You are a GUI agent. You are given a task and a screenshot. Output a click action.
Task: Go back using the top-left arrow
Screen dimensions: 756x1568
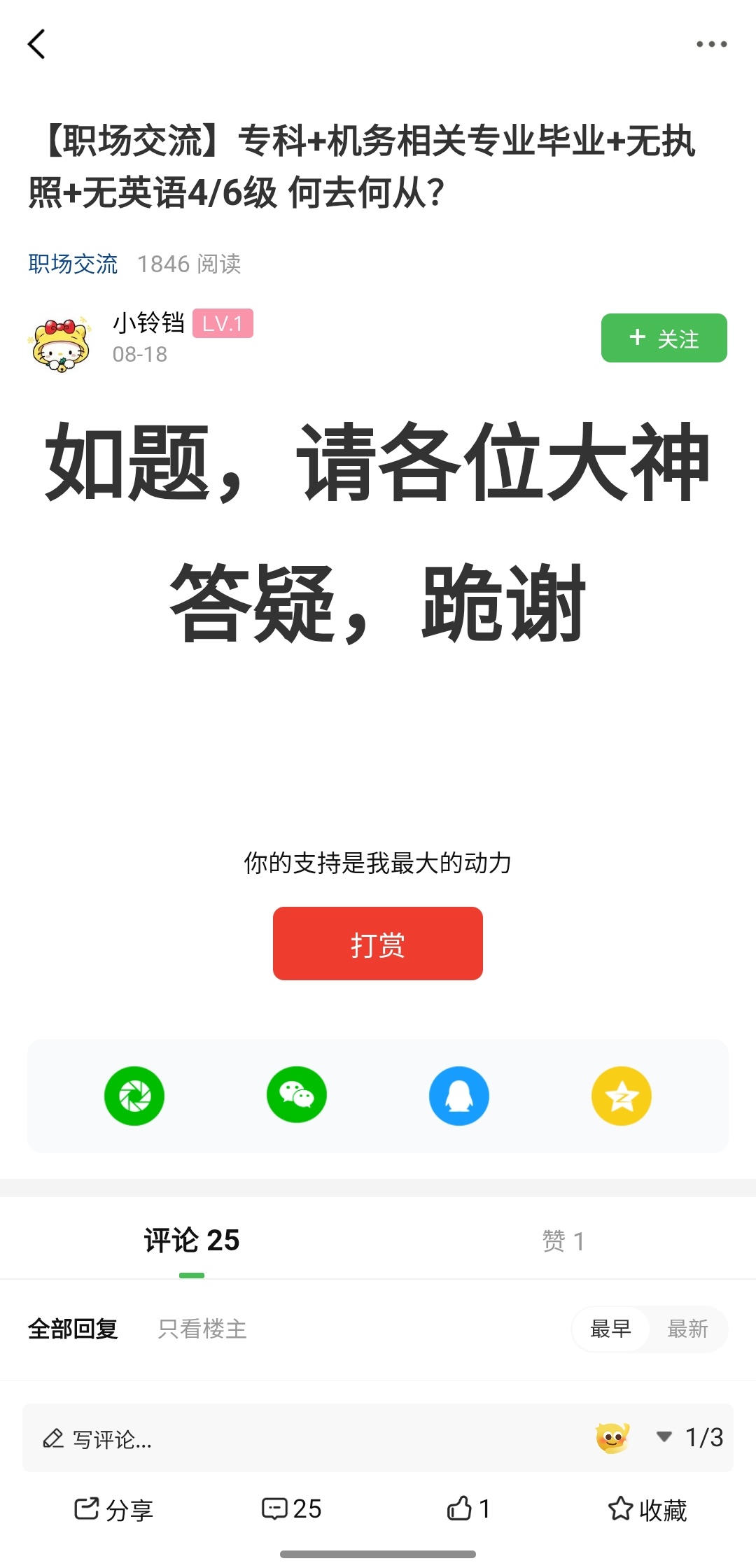point(36,44)
